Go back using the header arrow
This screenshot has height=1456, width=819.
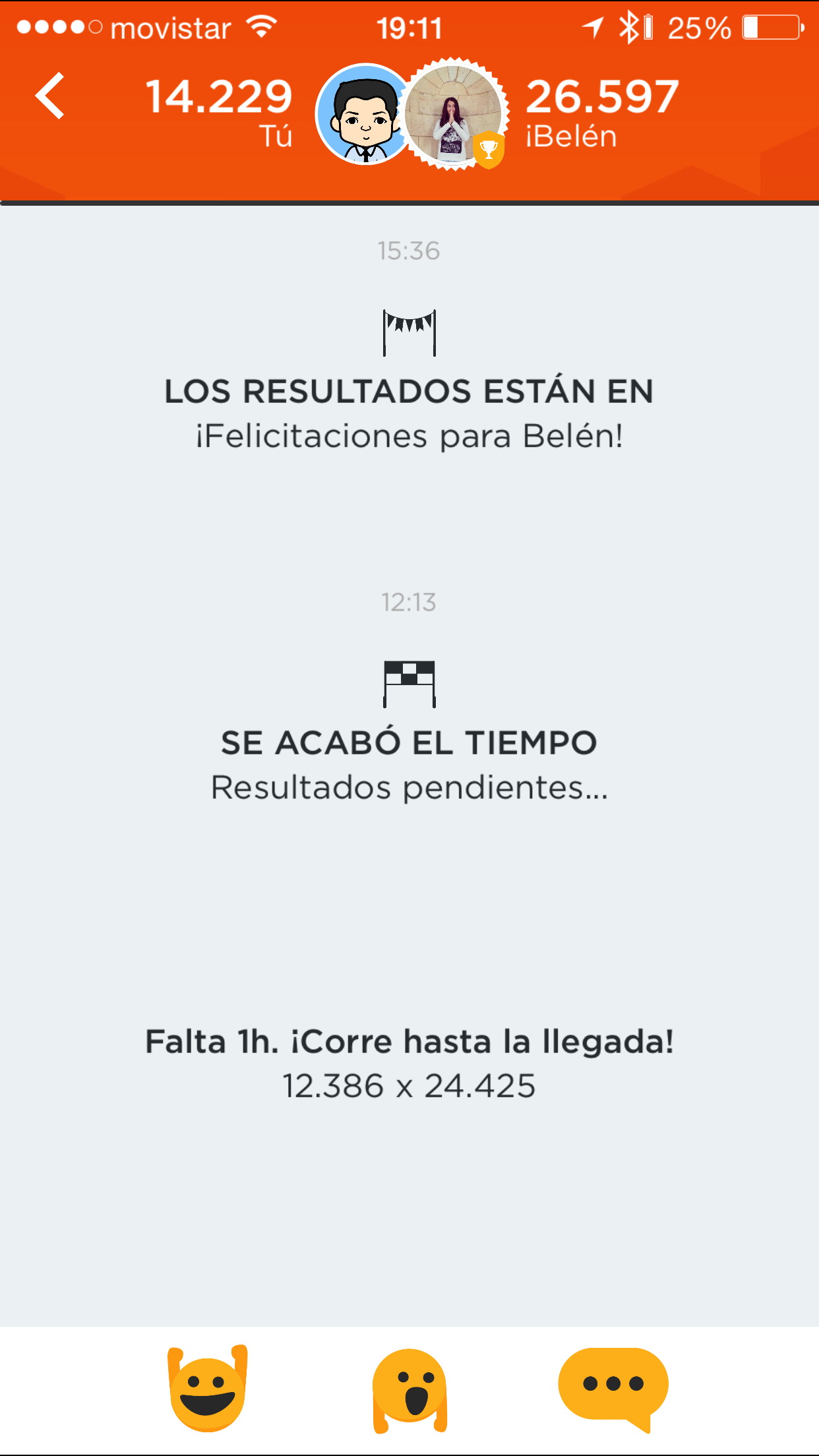[x=50, y=96]
